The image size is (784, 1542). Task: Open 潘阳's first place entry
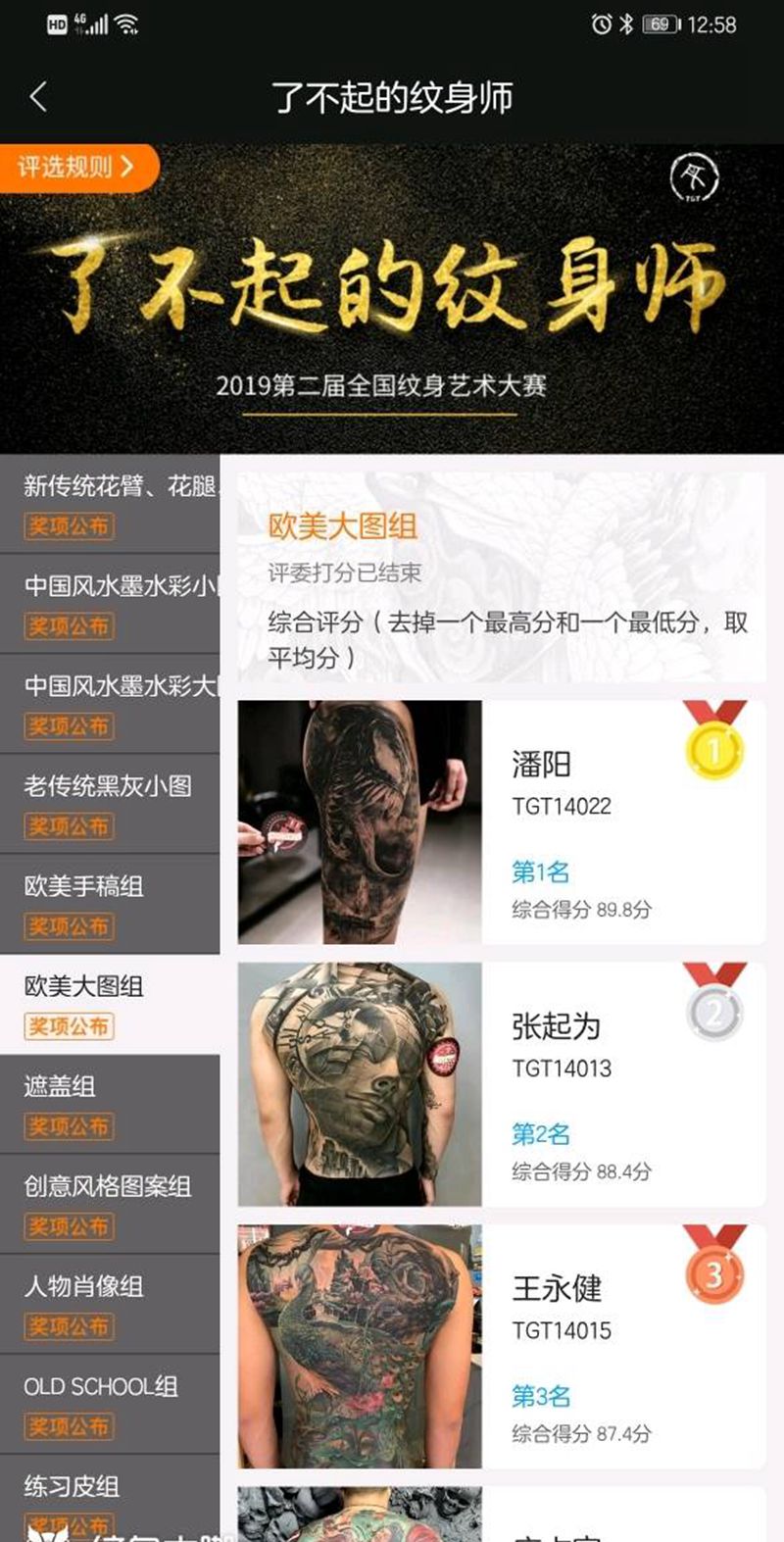tap(501, 821)
